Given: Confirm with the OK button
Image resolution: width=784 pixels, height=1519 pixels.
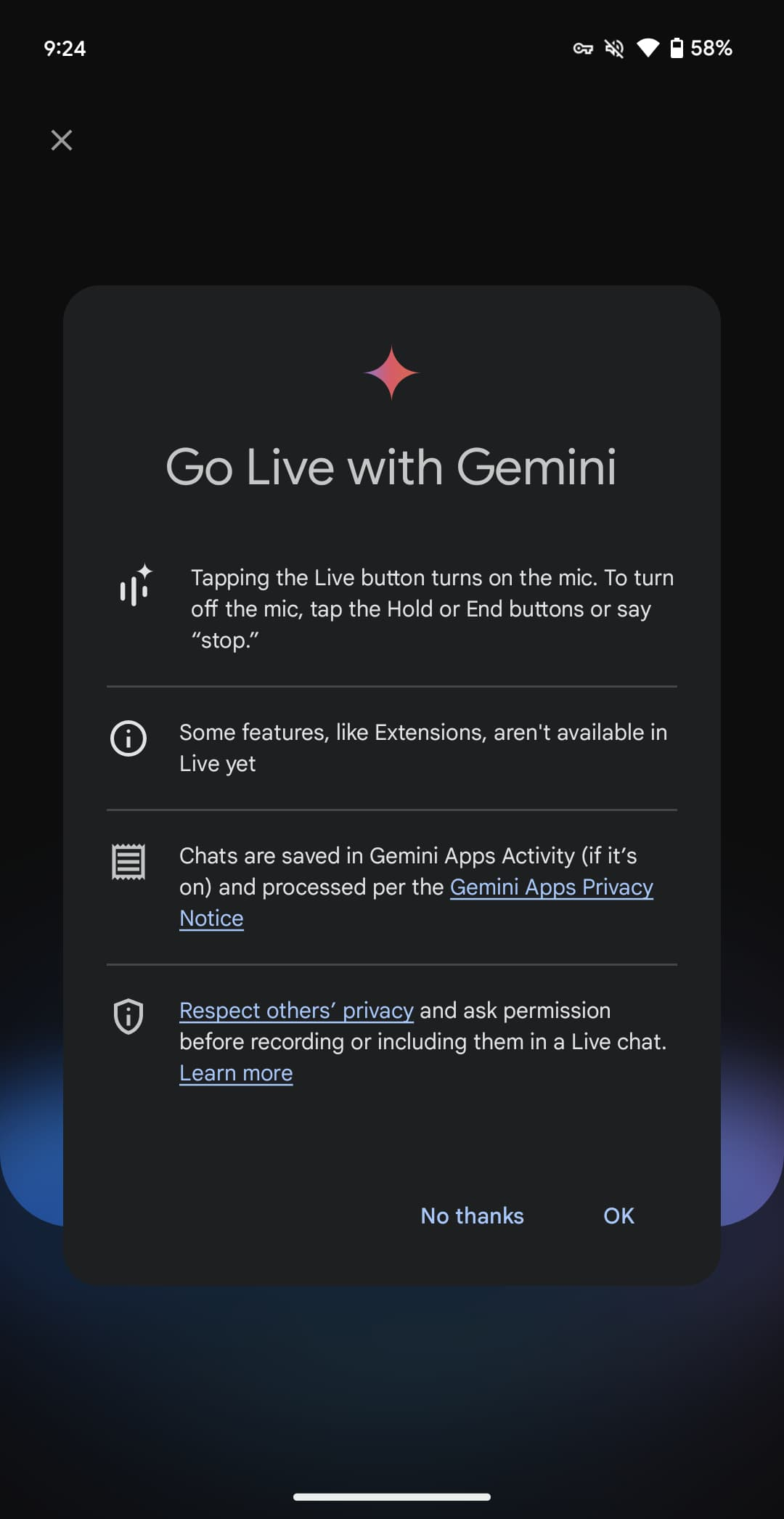Looking at the screenshot, I should [x=618, y=1215].
